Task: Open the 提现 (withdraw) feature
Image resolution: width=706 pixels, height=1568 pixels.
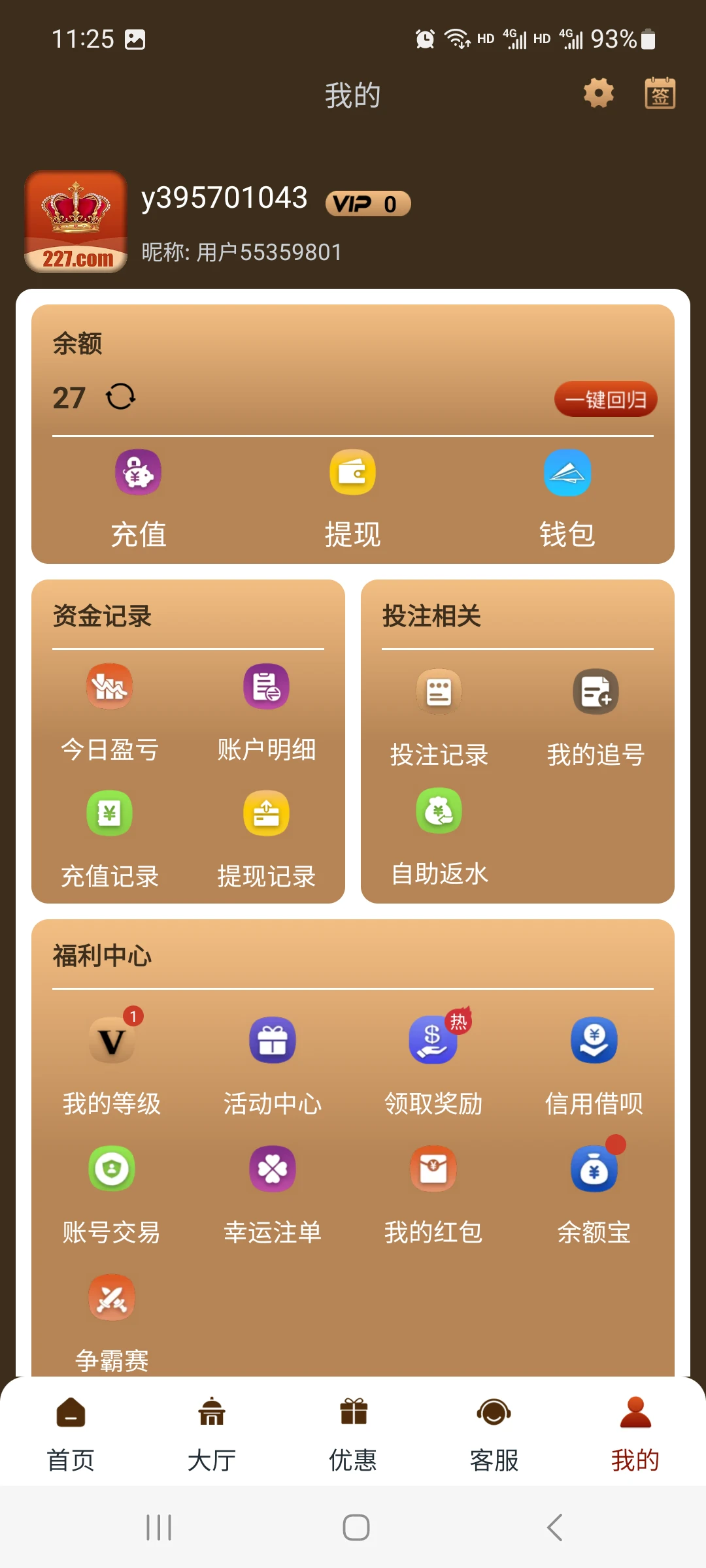Action: [352, 494]
